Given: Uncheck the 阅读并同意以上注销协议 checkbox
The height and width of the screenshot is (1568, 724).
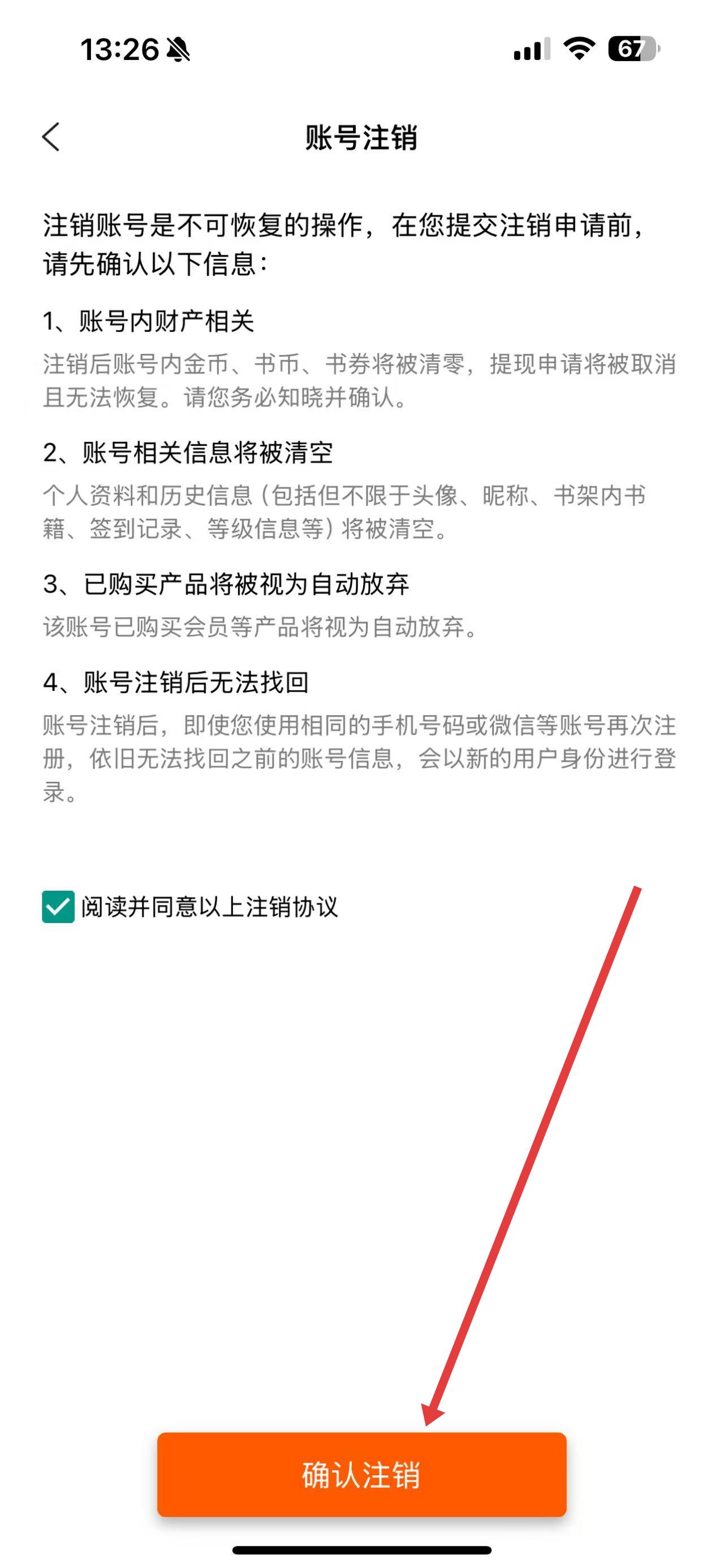Looking at the screenshot, I should (58, 906).
